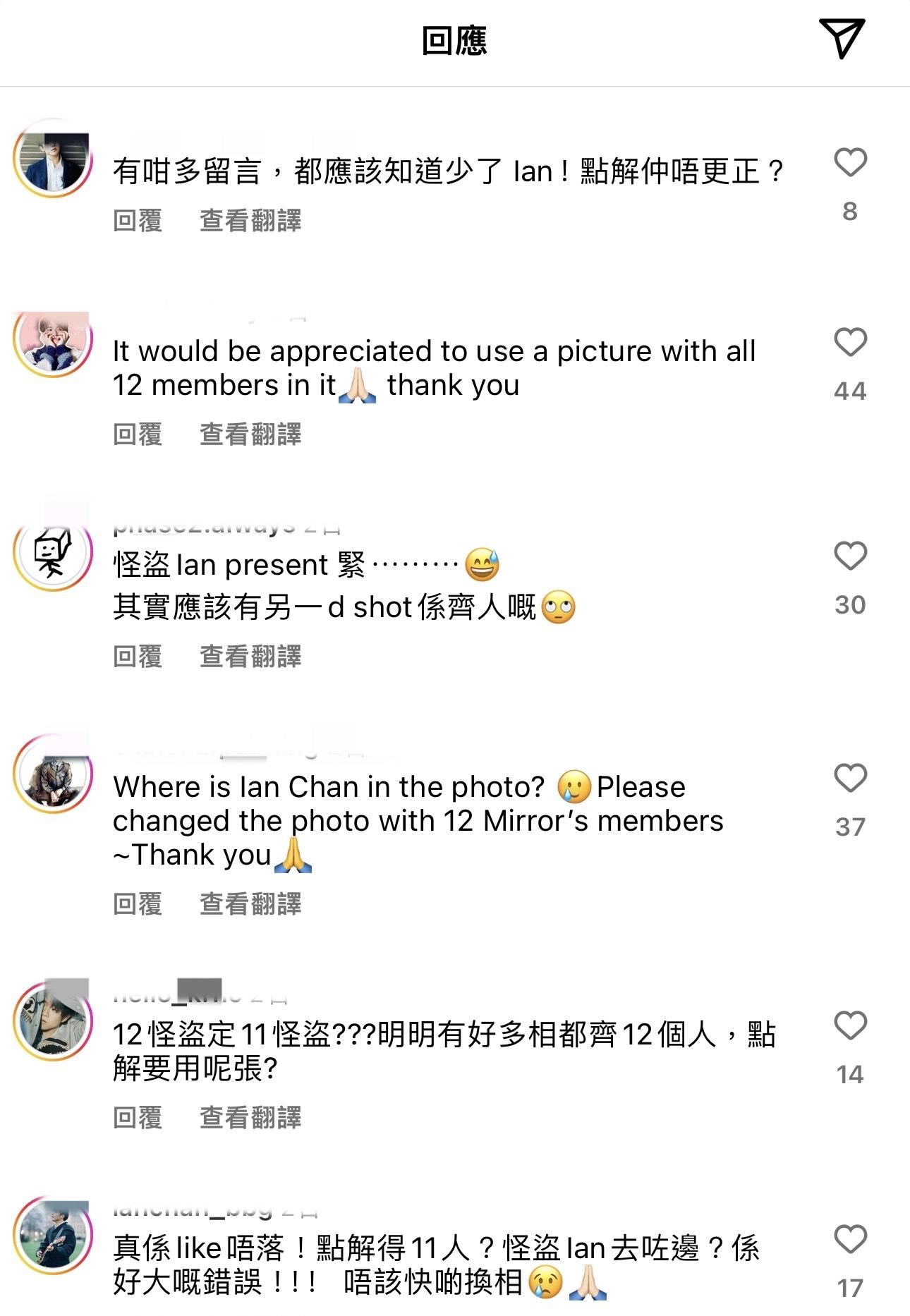Like the 'Where is Ian Chan' comment

850,779
